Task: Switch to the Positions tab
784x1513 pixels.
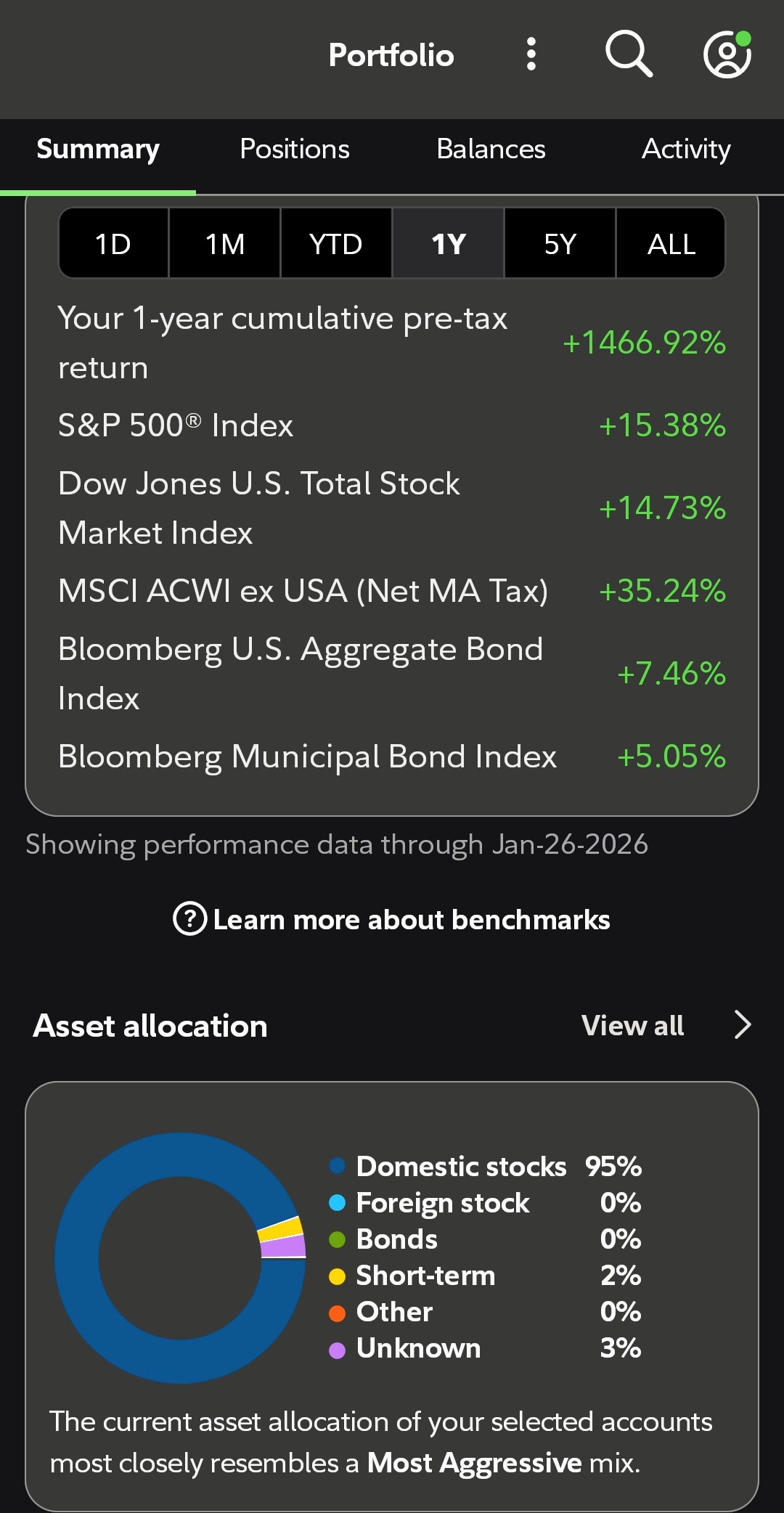Action: point(295,150)
